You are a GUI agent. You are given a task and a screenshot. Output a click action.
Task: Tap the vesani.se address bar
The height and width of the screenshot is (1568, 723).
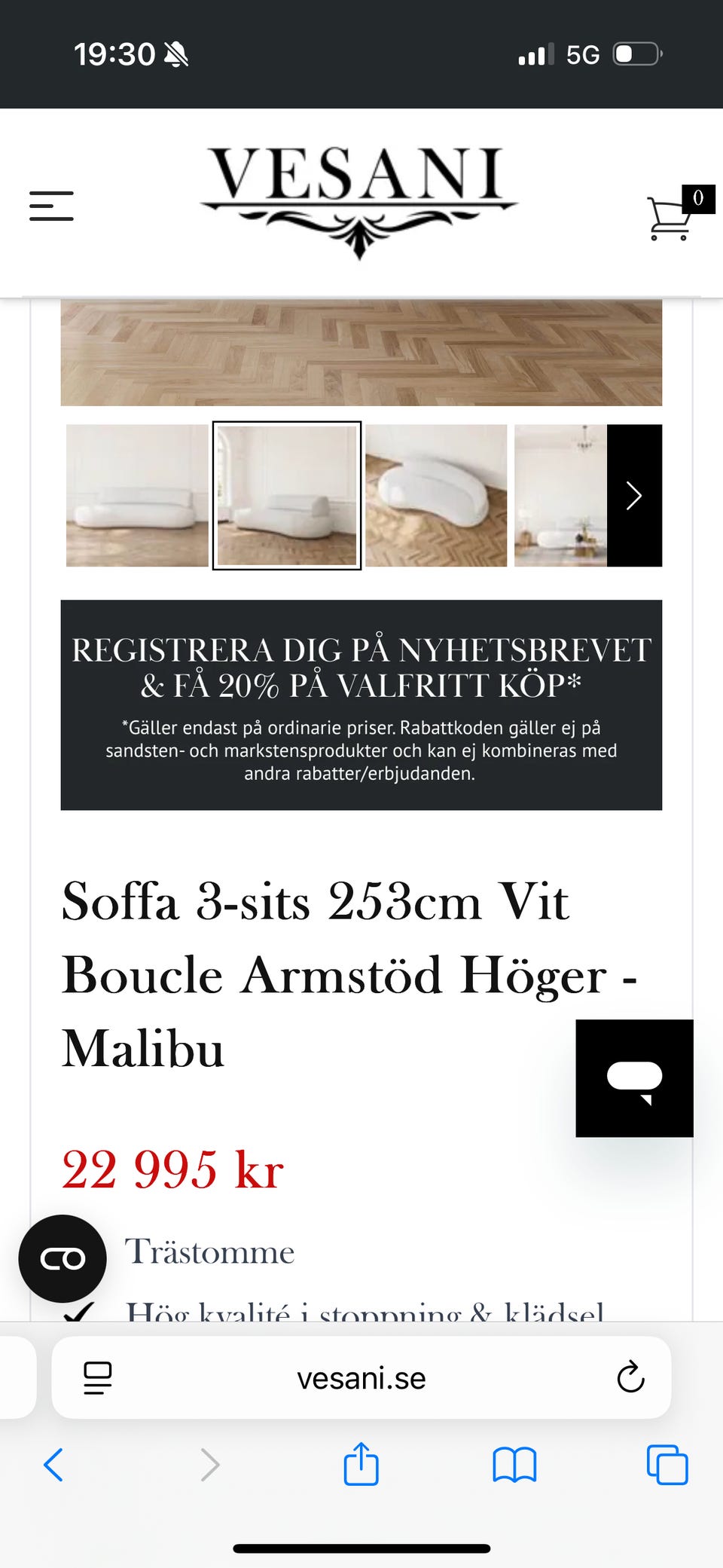361,1378
